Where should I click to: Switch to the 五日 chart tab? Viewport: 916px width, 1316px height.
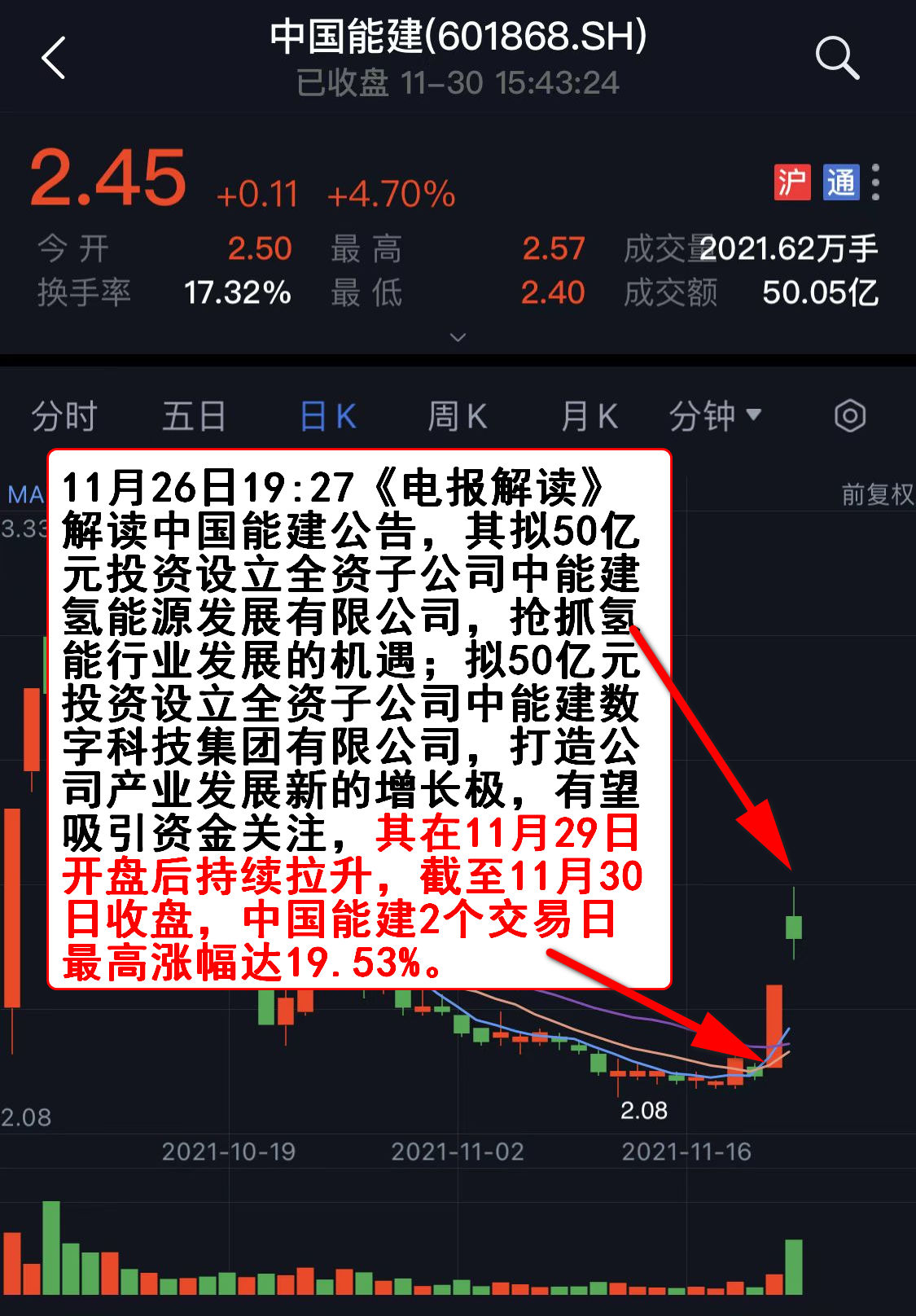pyautogui.click(x=193, y=417)
